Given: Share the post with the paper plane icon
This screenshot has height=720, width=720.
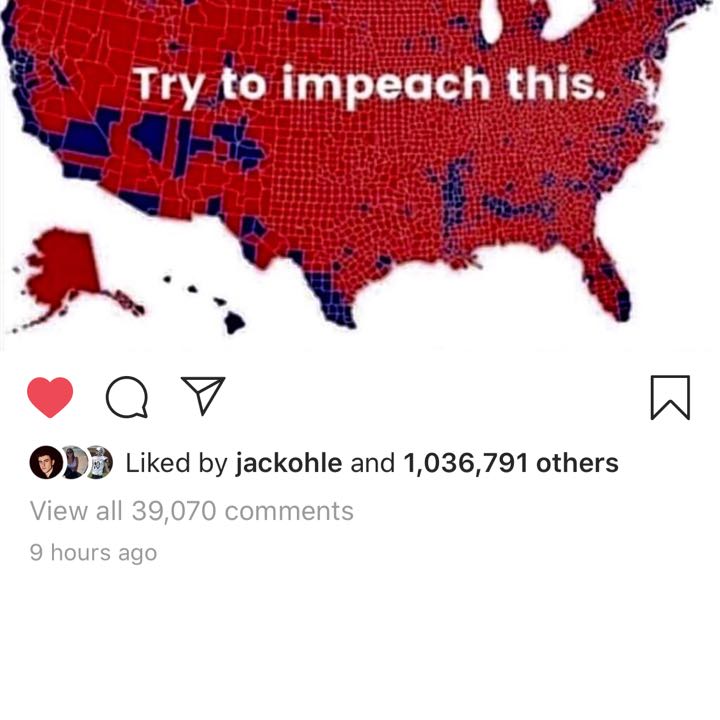Looking at the screenshot, I should pos(203,396).
